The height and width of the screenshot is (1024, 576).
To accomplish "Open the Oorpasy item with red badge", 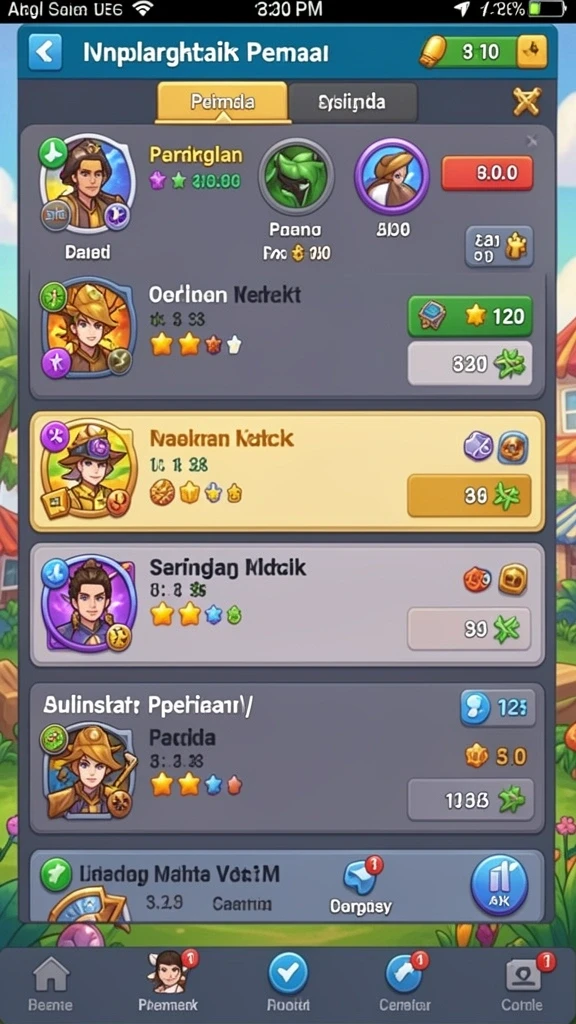I will (360, 887).
